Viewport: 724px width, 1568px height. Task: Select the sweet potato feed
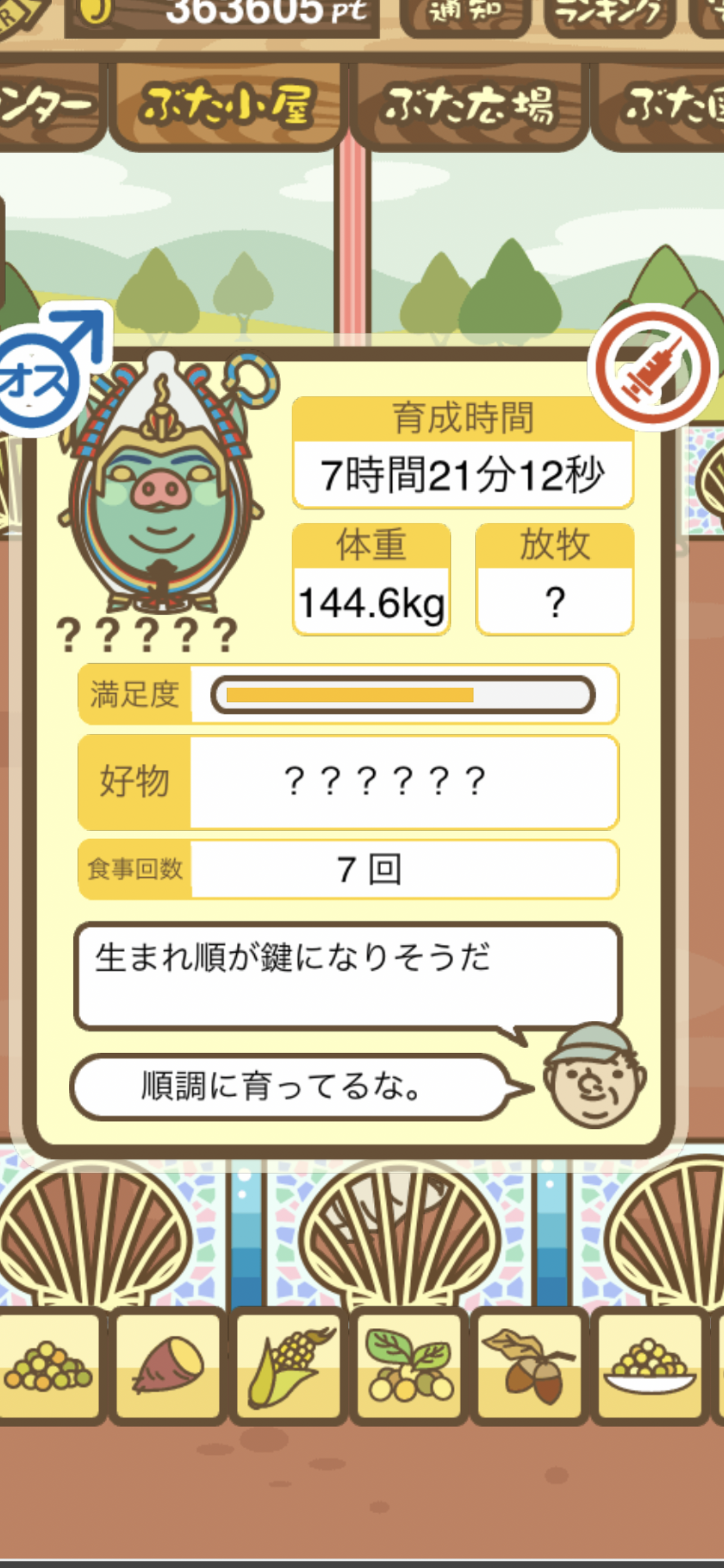167,1367
